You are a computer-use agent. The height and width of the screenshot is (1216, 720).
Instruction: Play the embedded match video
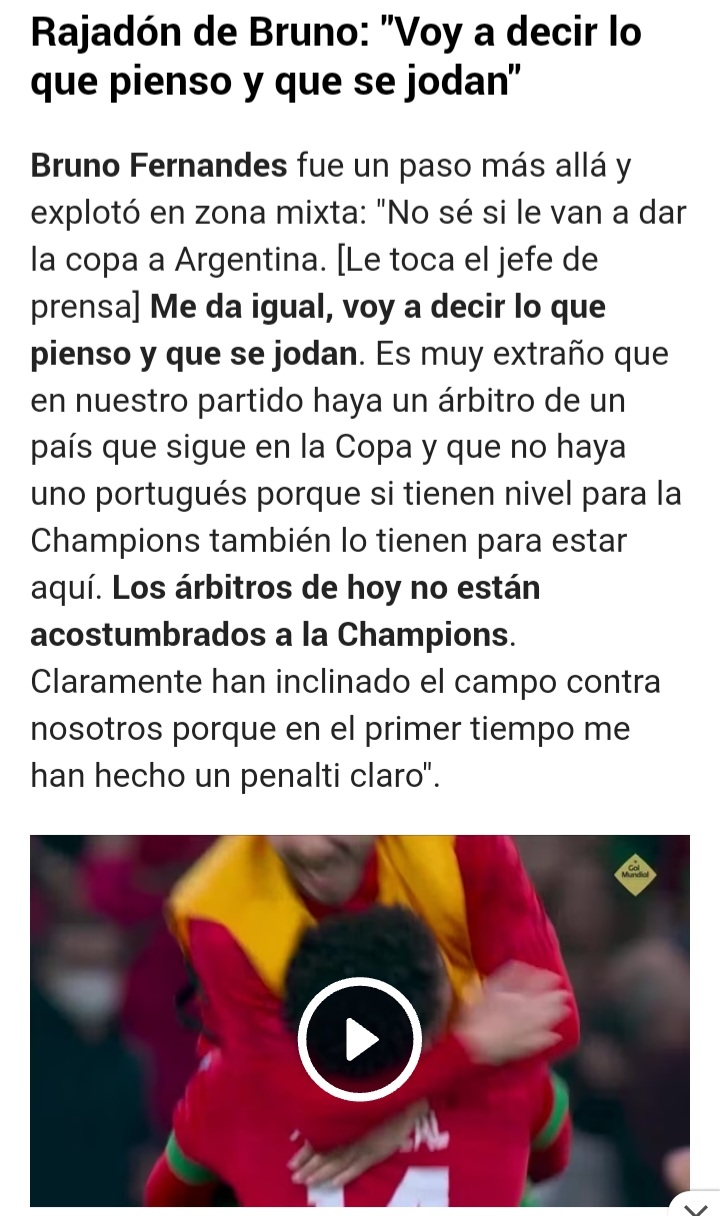360,1040
